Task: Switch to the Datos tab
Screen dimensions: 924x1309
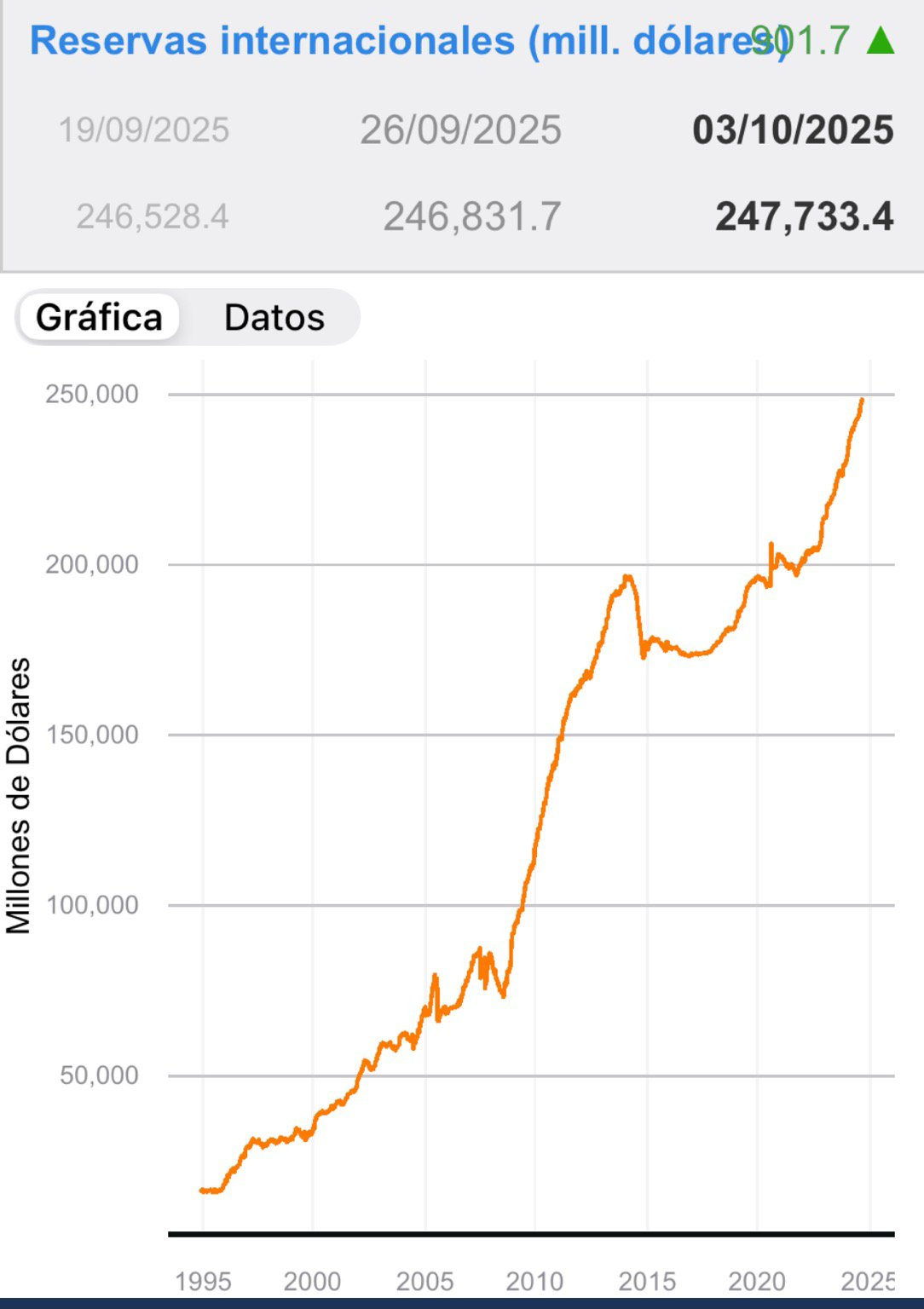Action: [x=274, y=318]
